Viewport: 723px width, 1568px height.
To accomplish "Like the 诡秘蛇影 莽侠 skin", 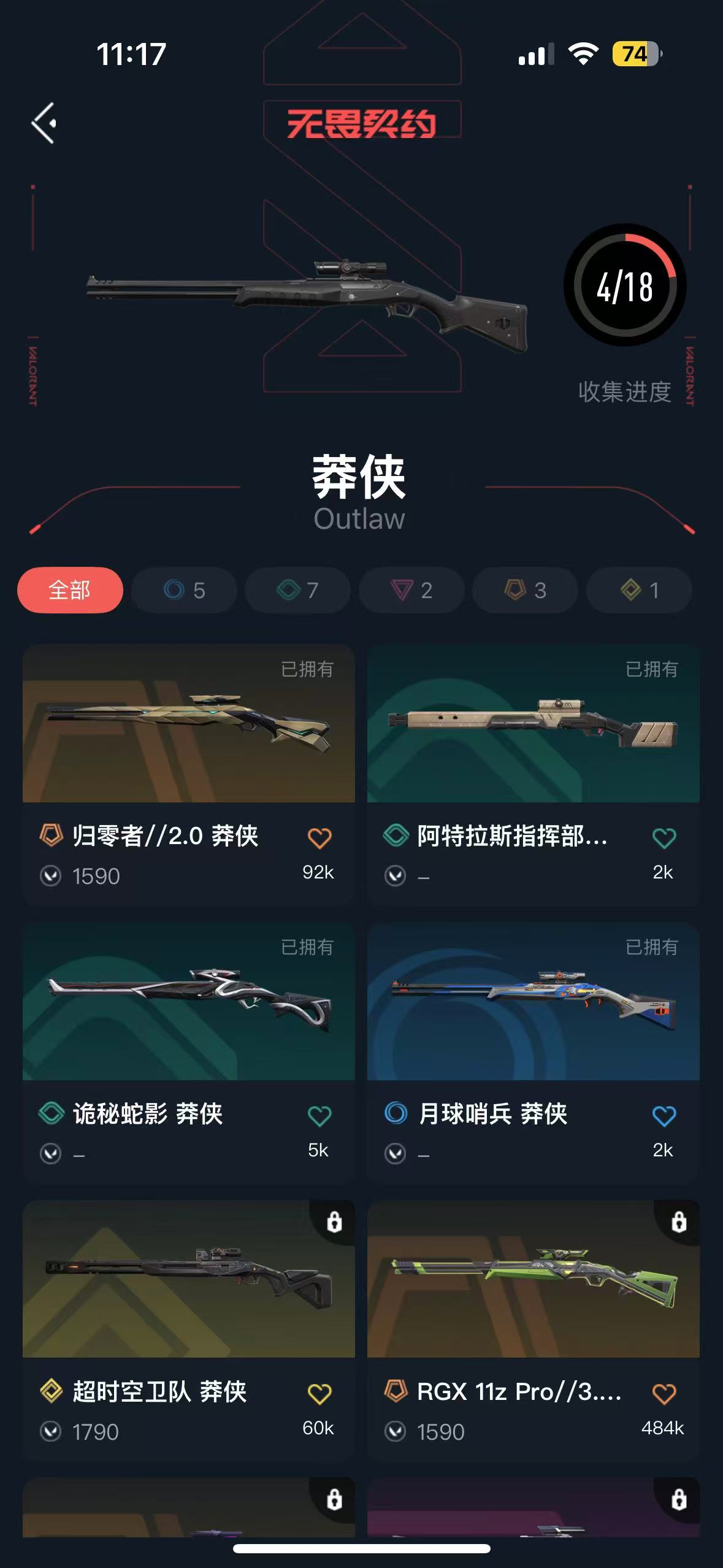I will [x=319, y=1116].
